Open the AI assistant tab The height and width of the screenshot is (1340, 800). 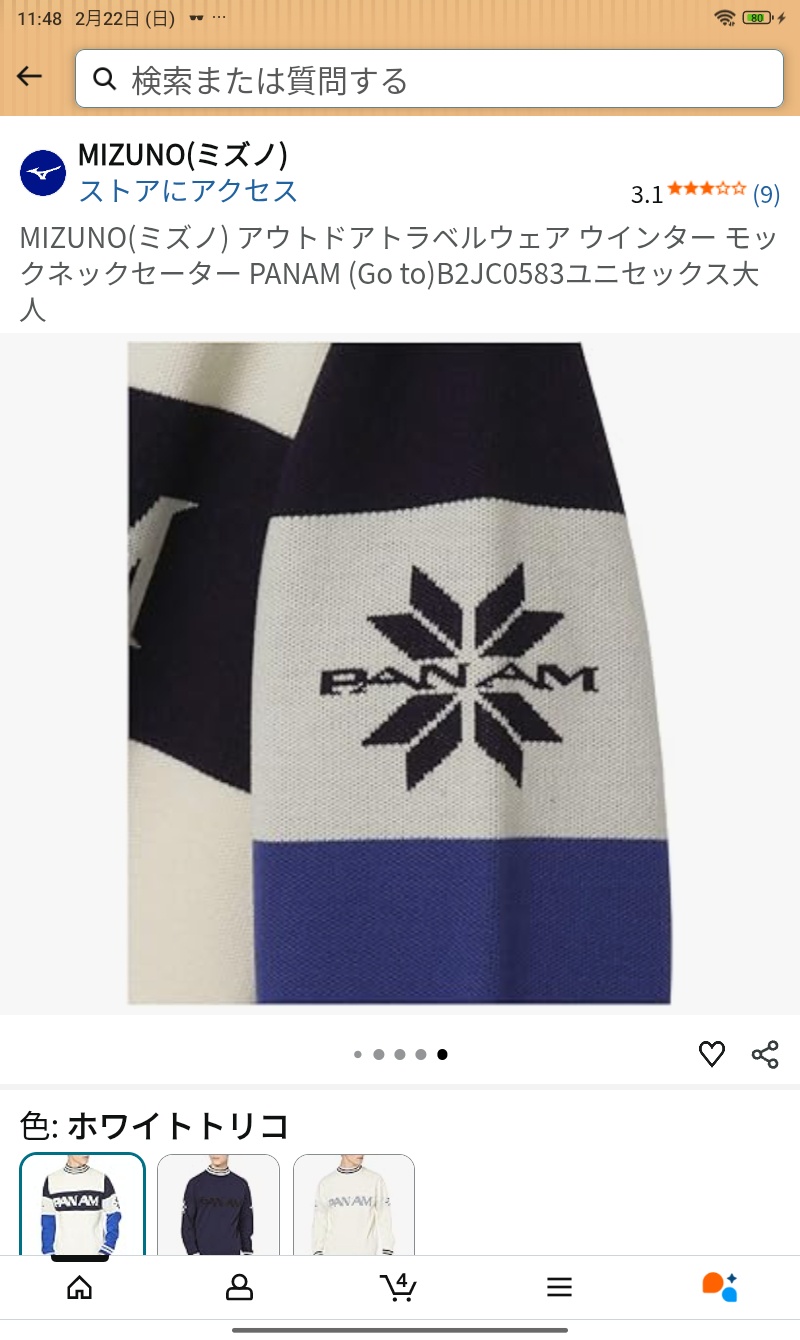click(719, 1287)
